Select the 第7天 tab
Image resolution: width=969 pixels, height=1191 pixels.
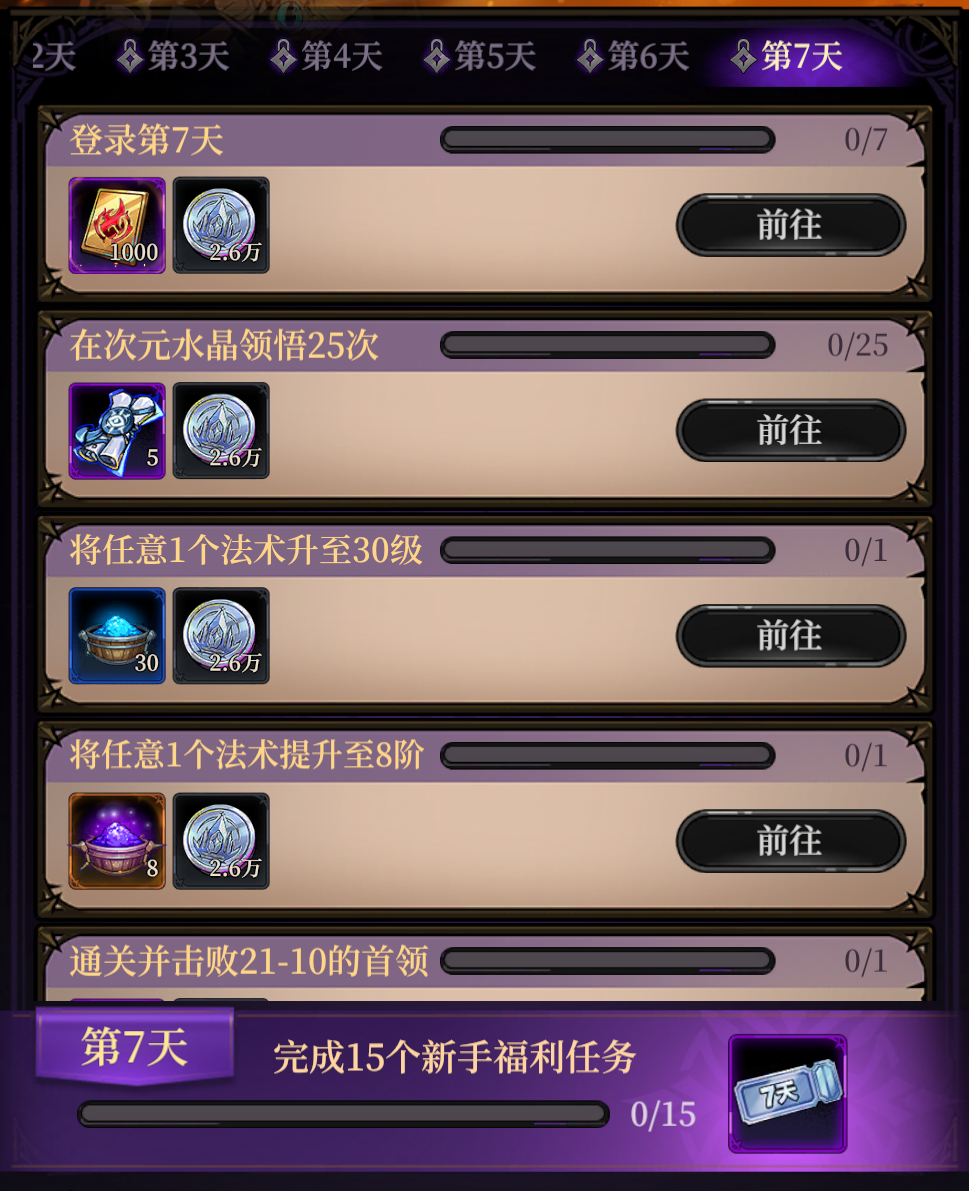pyautogui.click(x=787, y=57)
